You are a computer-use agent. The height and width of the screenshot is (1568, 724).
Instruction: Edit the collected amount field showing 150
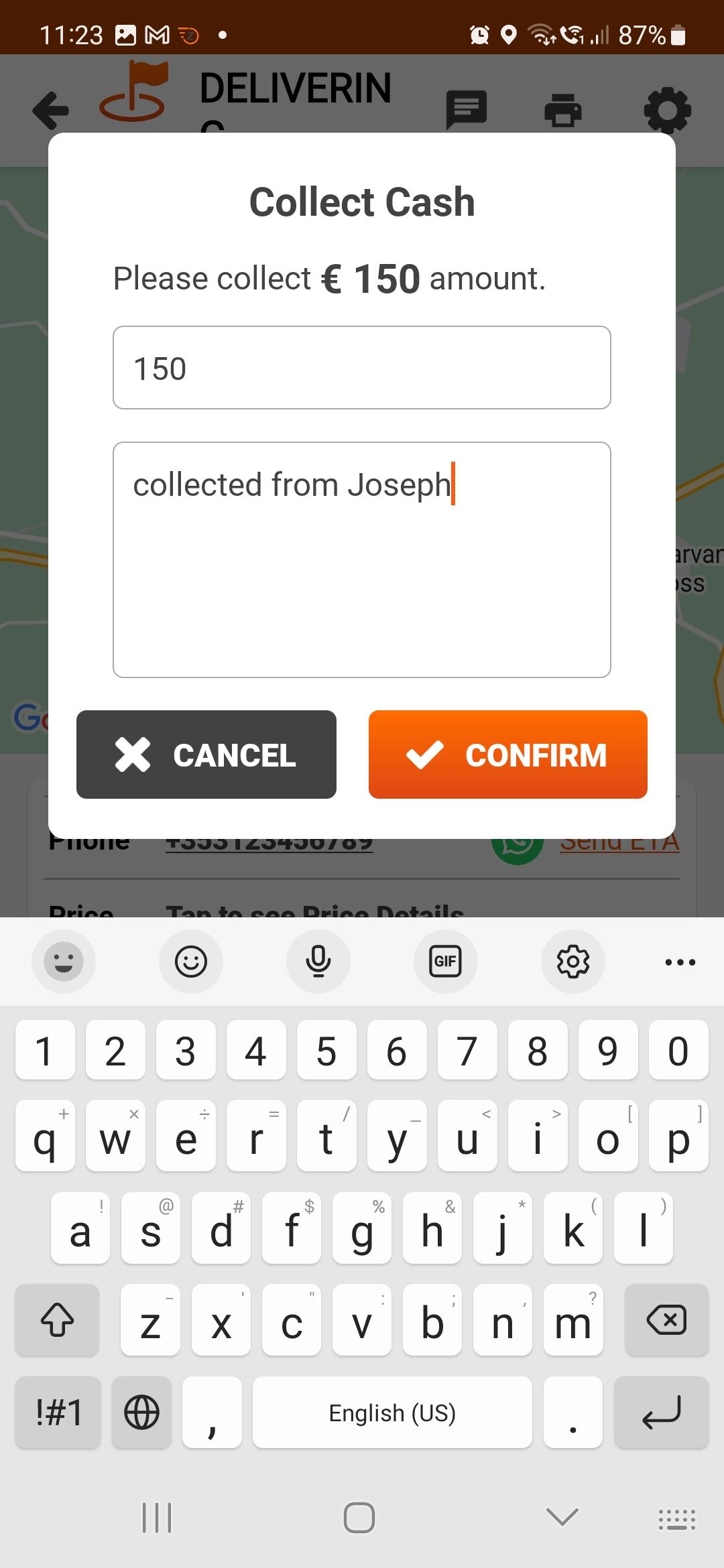362,368
